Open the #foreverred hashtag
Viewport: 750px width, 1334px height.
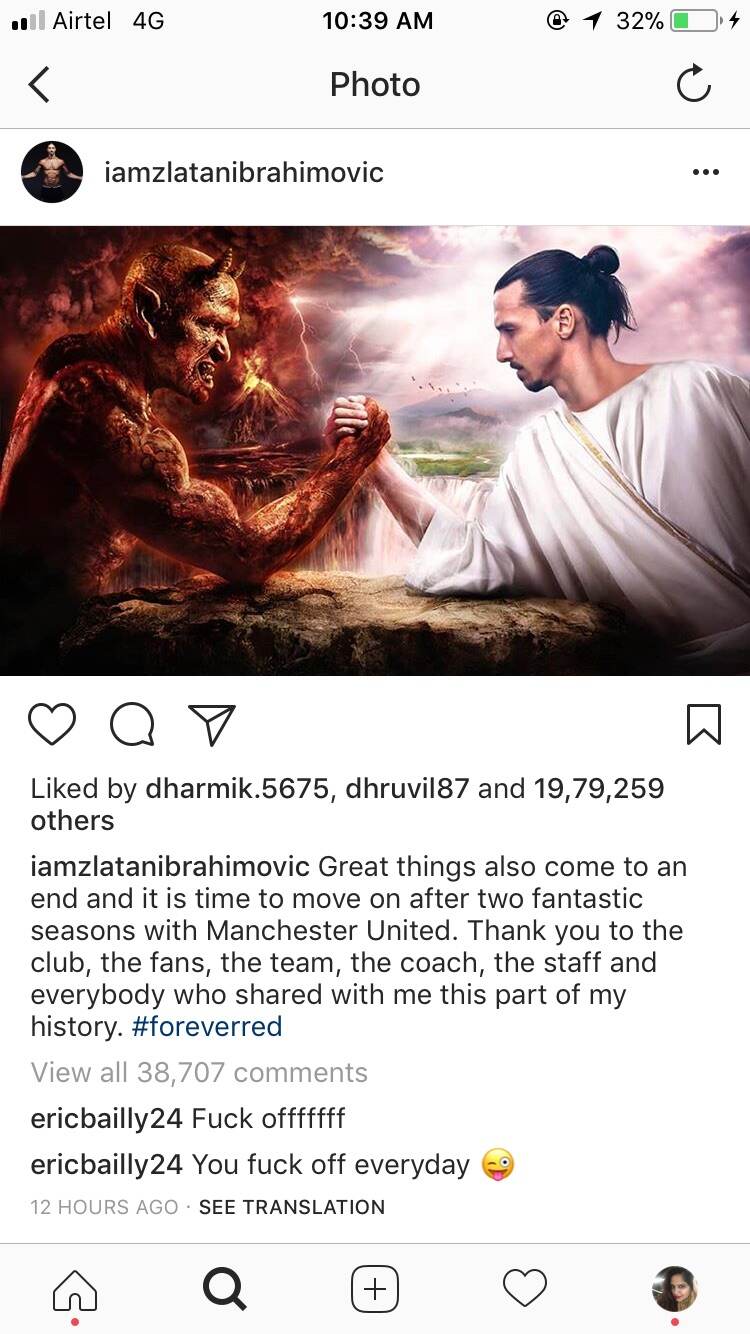pyautogui.click(x=207, y=1027)
